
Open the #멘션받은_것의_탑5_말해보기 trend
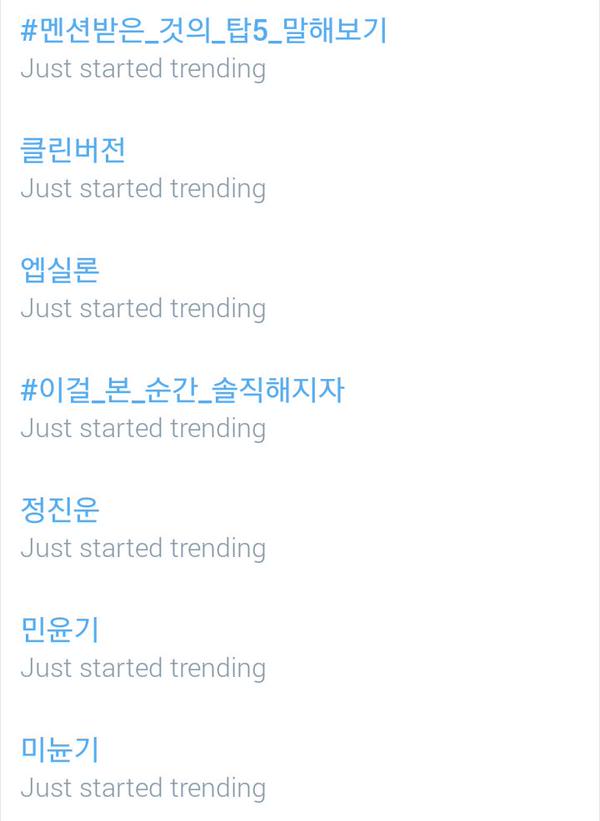click(x=203, y=32)
